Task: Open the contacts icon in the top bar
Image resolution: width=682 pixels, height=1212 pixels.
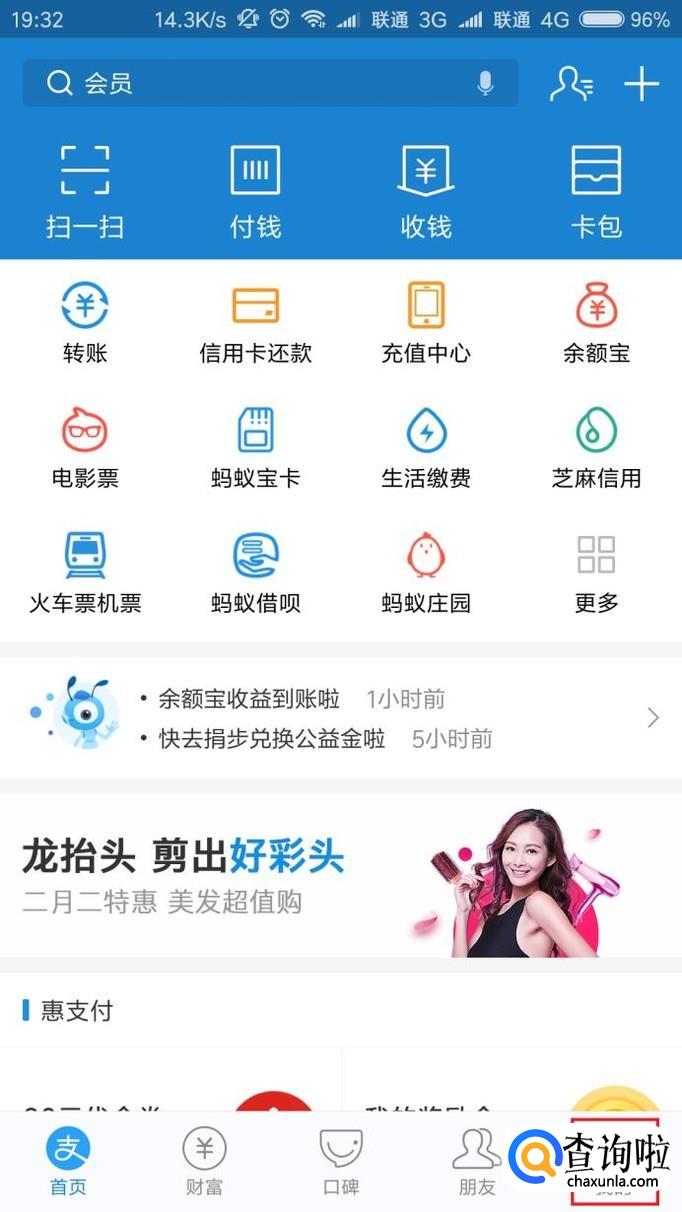Action: point(571,84)
